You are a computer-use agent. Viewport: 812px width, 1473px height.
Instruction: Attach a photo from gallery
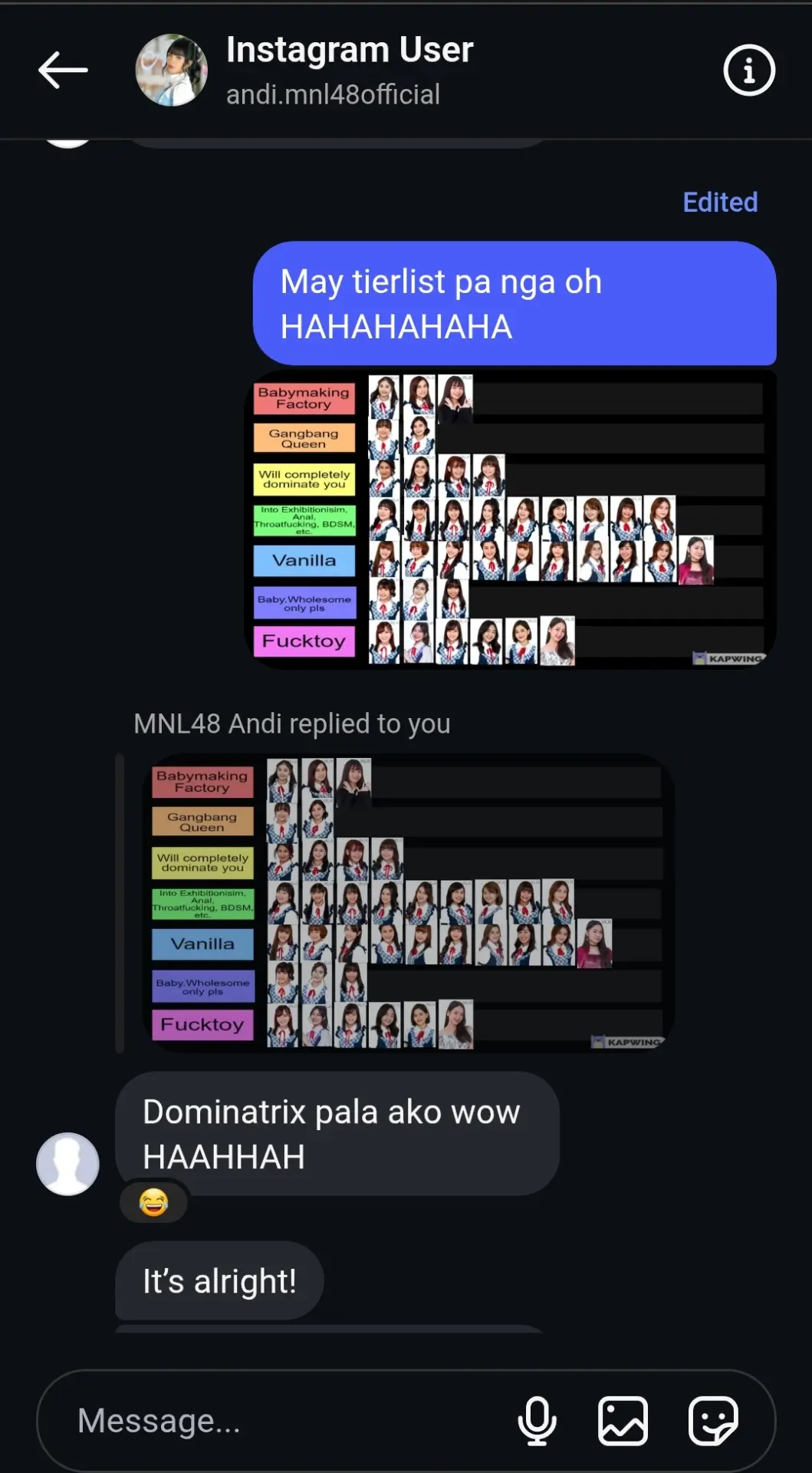(623, 1421)
